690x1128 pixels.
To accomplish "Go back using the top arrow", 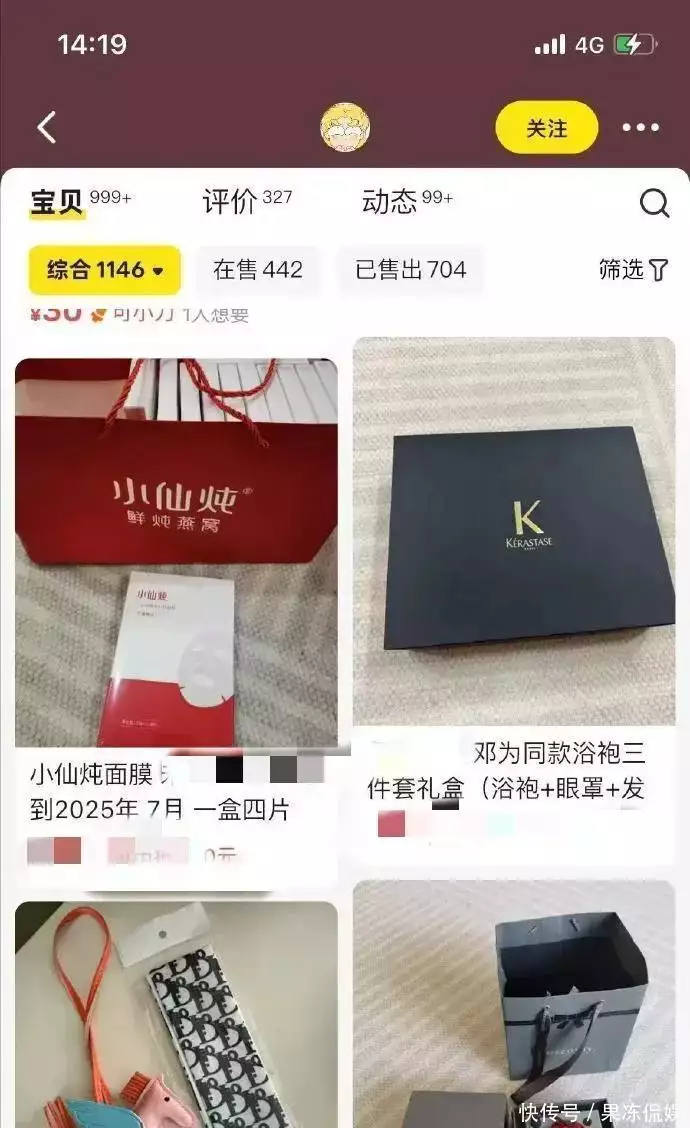I will pos(46,128).
